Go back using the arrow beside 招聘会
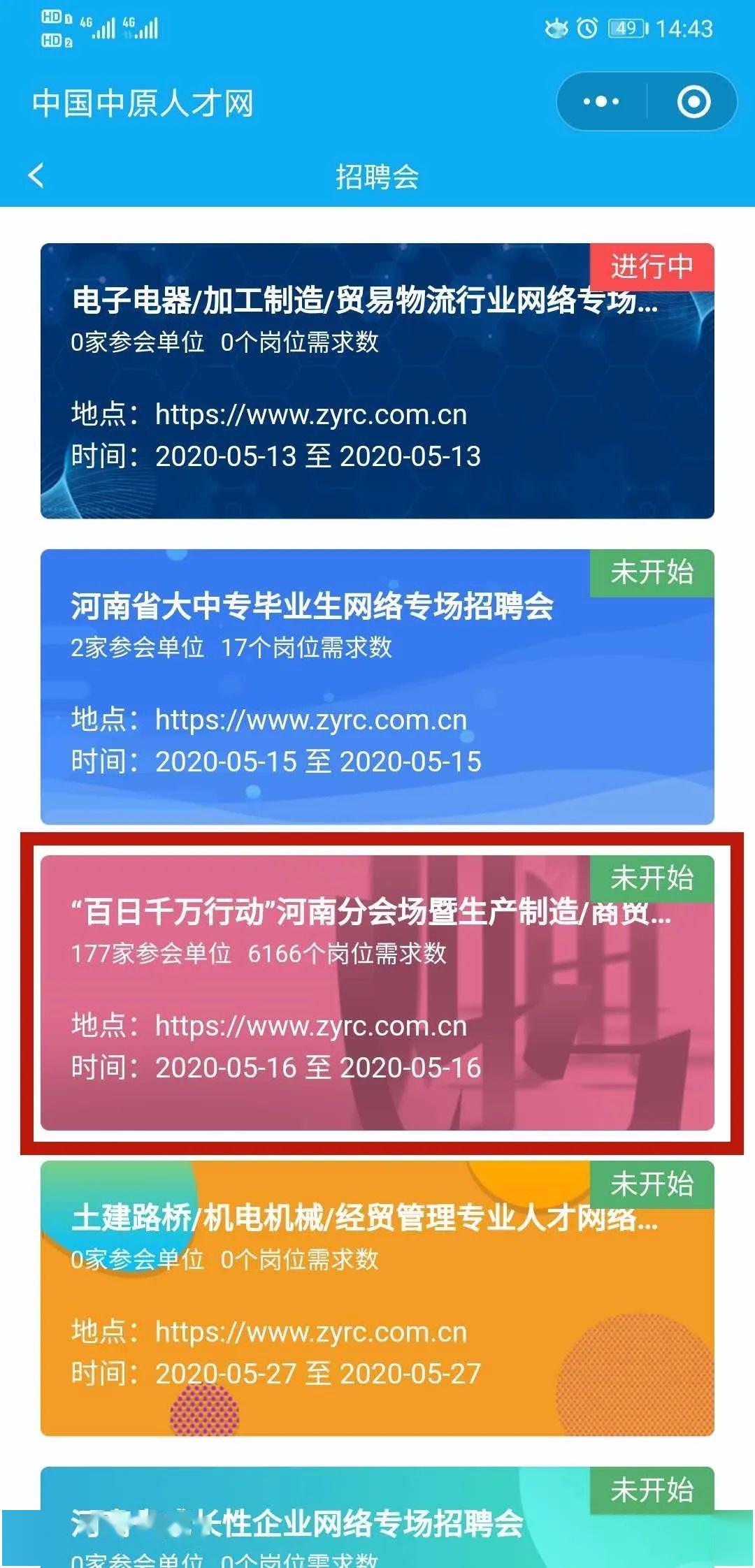This screenshot has width=755, height=1568. tap(36, 175)
